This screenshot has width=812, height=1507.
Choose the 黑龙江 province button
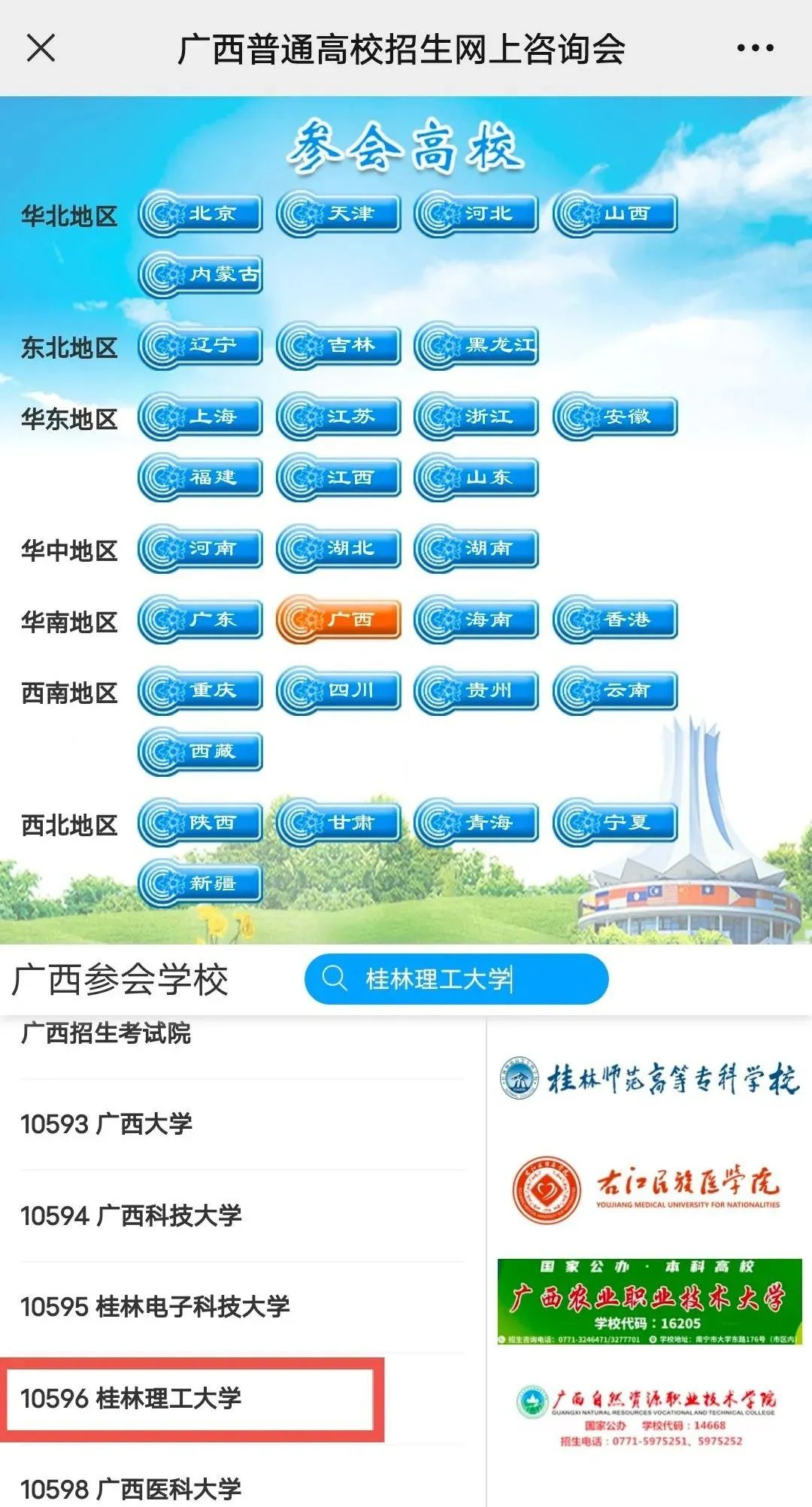click(477, 346)
